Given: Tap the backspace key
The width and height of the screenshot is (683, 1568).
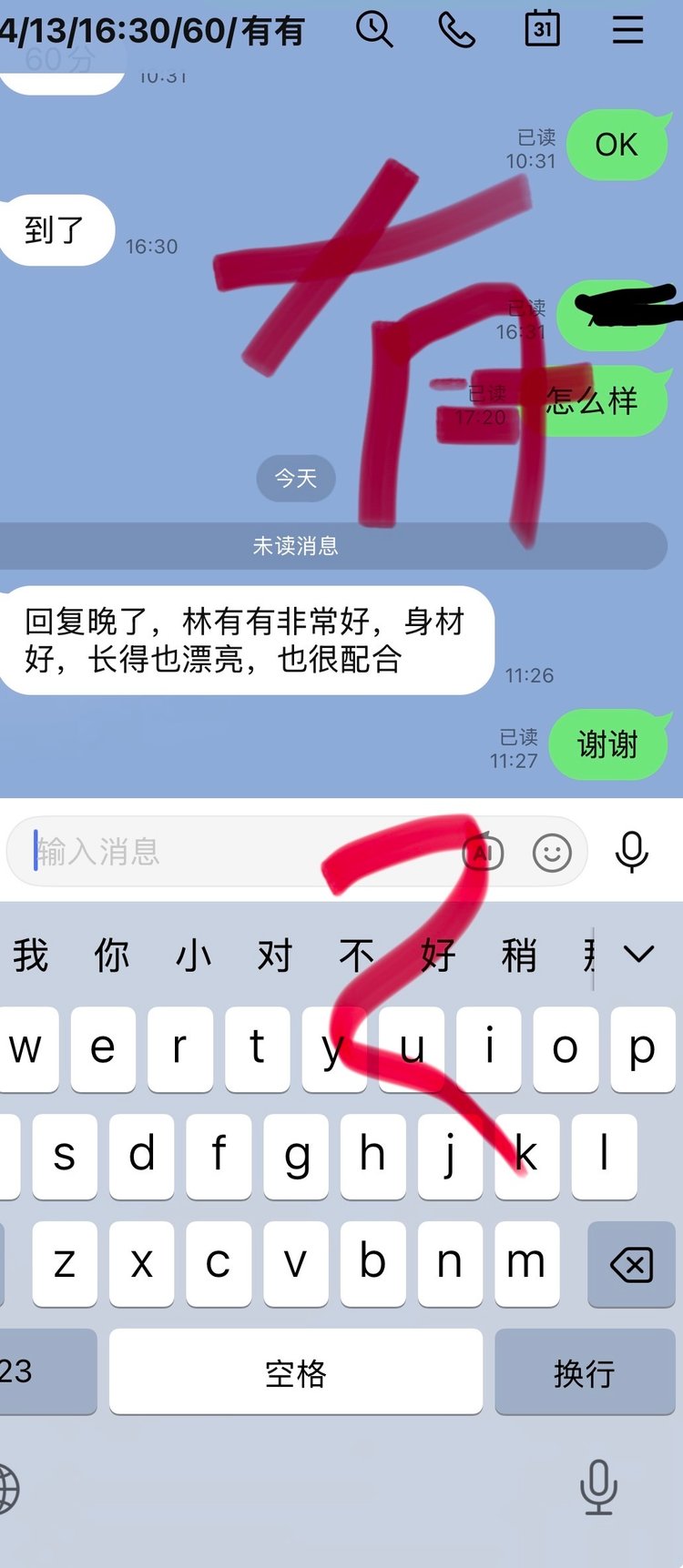Looking at the screenshot, I should click(631, 1265).
